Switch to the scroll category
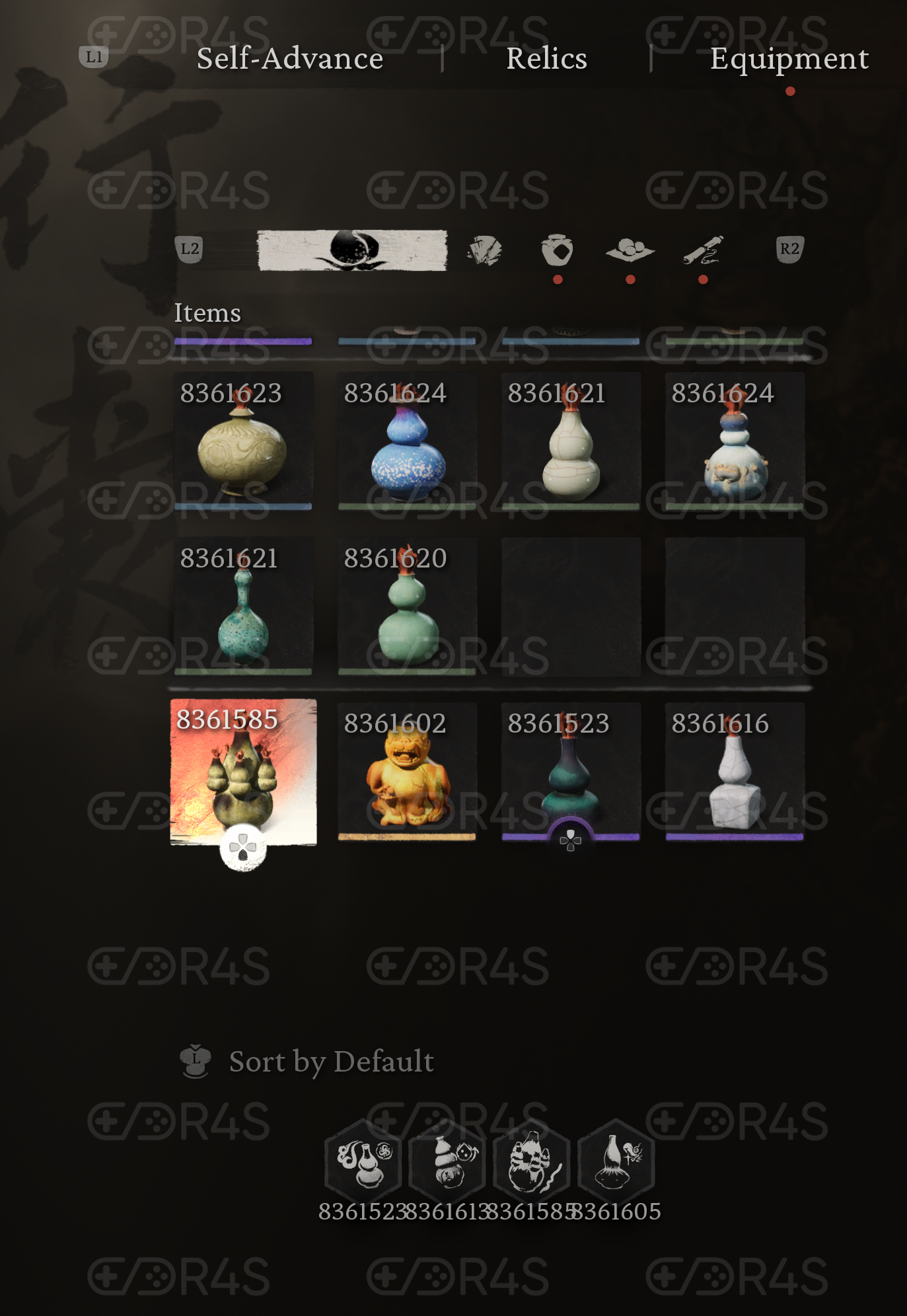The height and width of the screenshot is (1316, 907). (703, 250)
